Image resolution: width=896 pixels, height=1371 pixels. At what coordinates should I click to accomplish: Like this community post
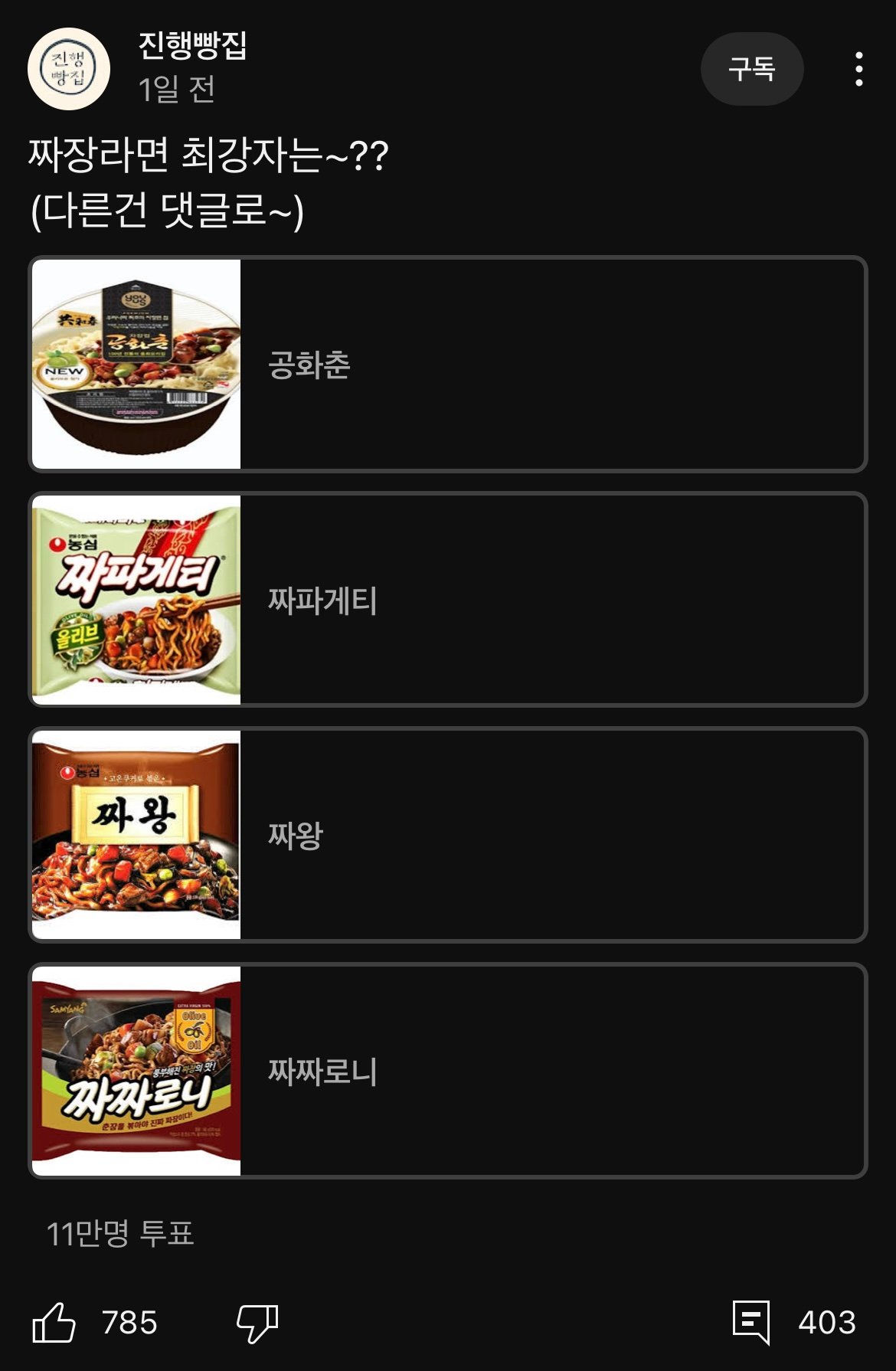[x=54, y=1323]
